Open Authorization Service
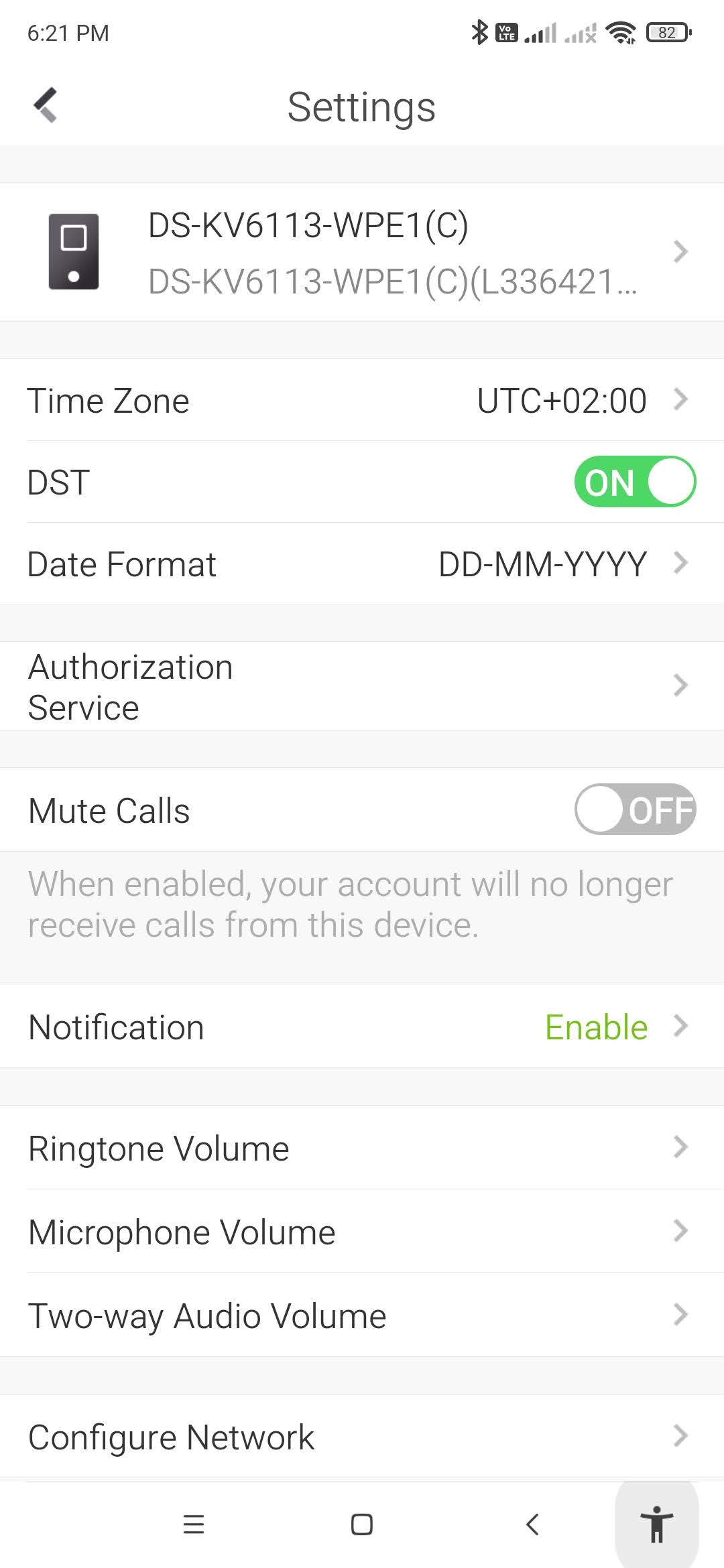The width and height of the screenshot is (724, 1568). tap(362, 686)
